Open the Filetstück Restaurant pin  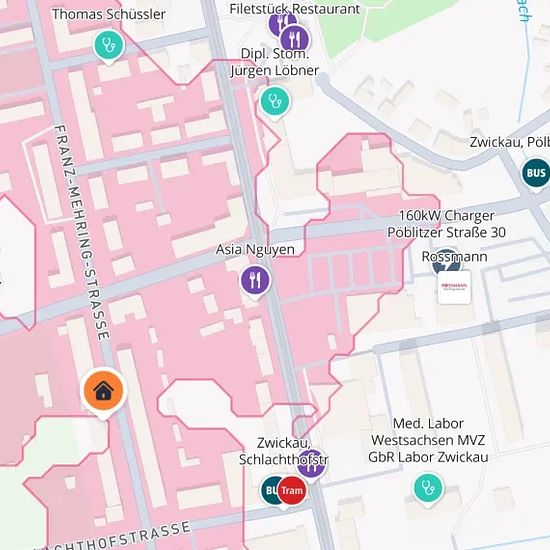coord(295,39)
